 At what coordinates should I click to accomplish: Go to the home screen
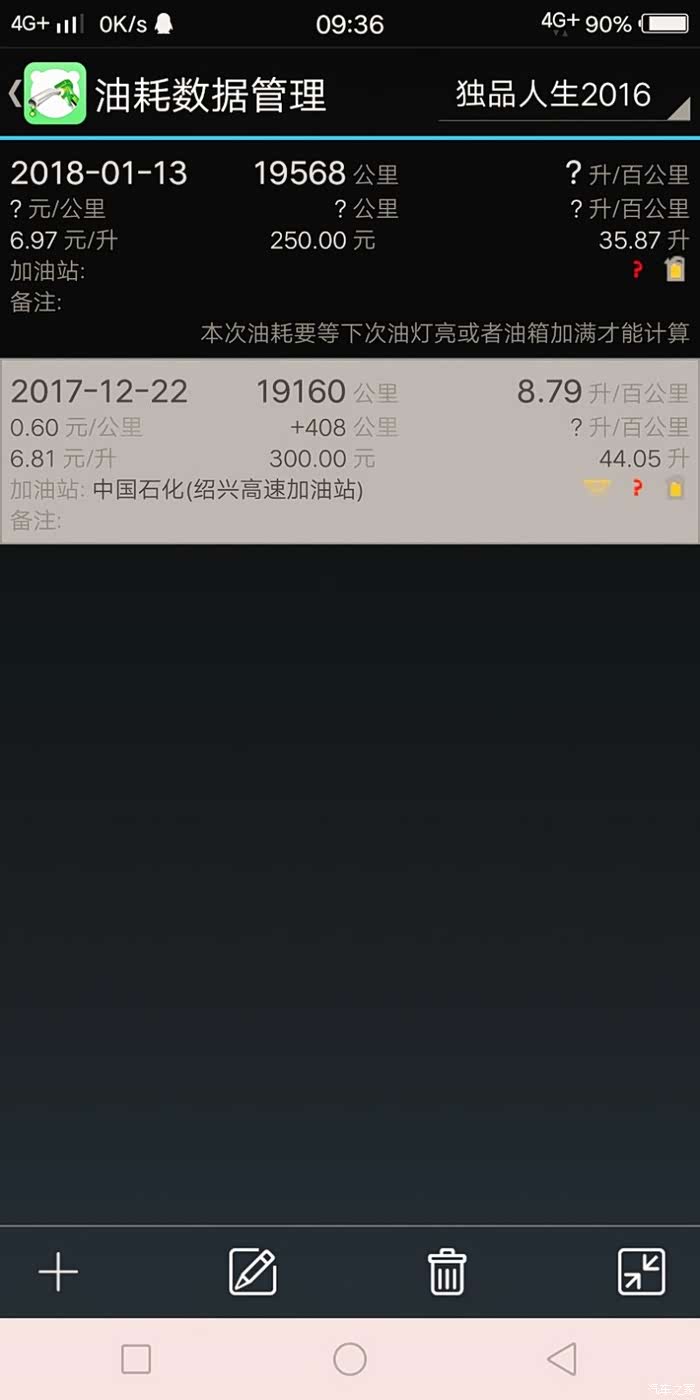pyautogui.click(x=349, y=1359)
